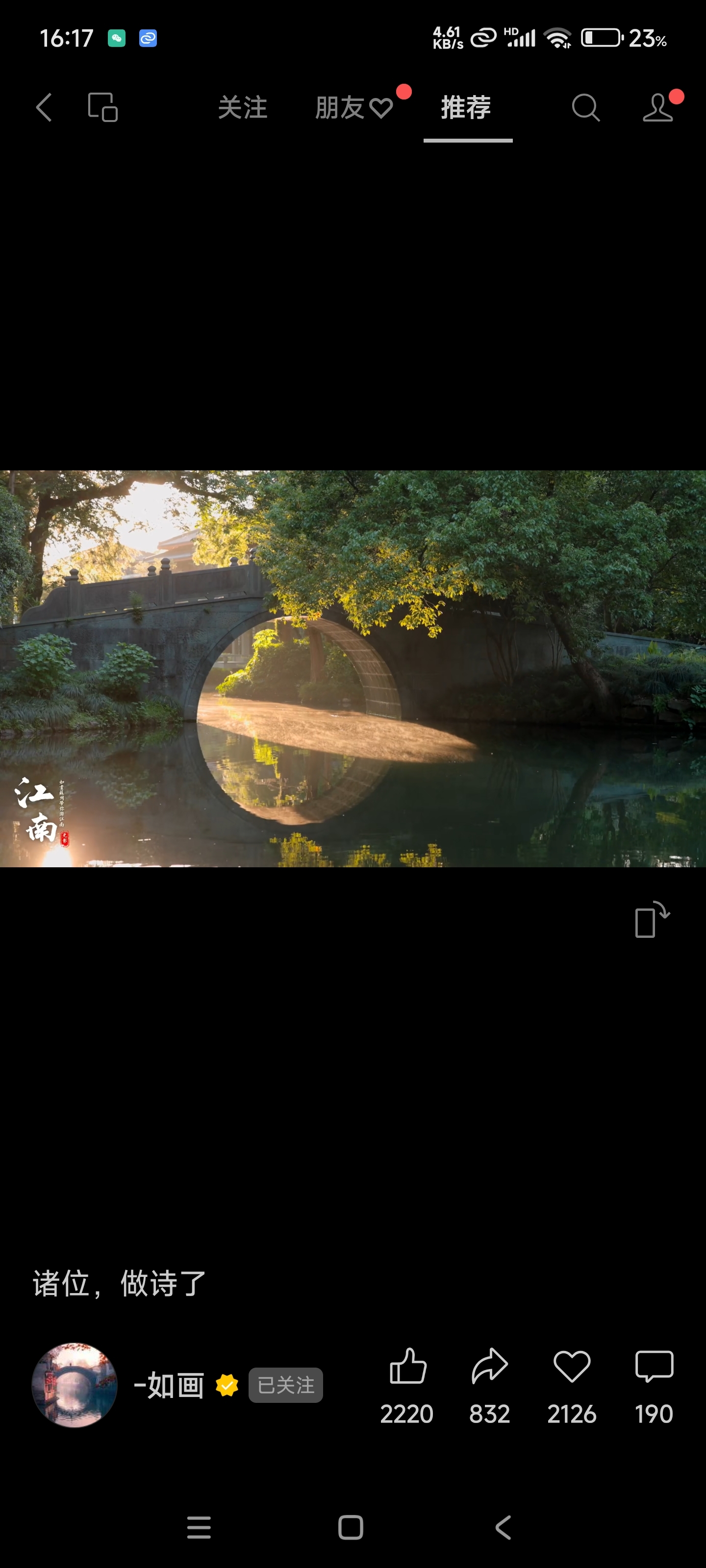
Task: Unfollow via the 已关注 button
Action: tap(286, 1385)
